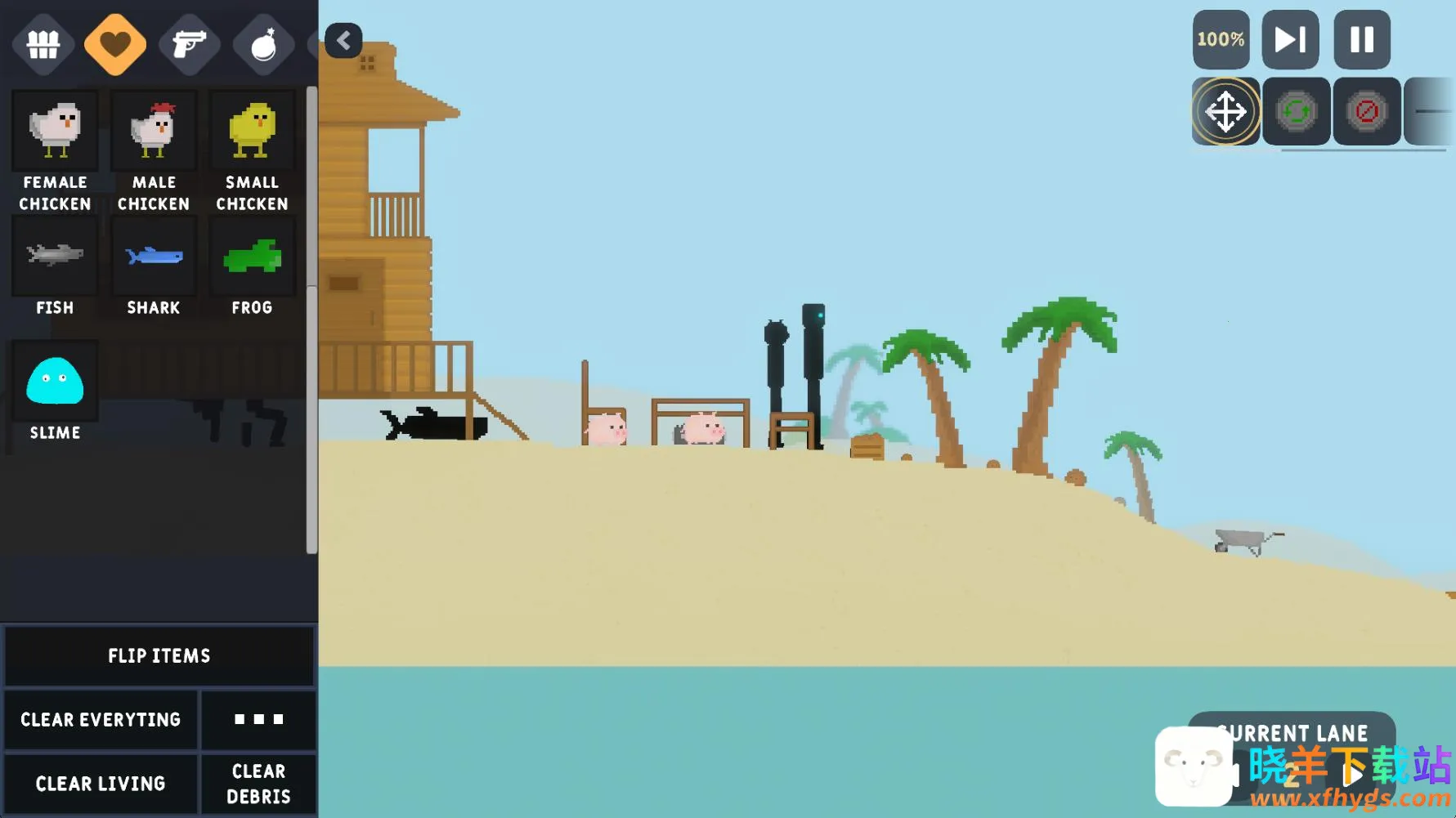Change the 100% simulation speed

[x=1221, y=39]
